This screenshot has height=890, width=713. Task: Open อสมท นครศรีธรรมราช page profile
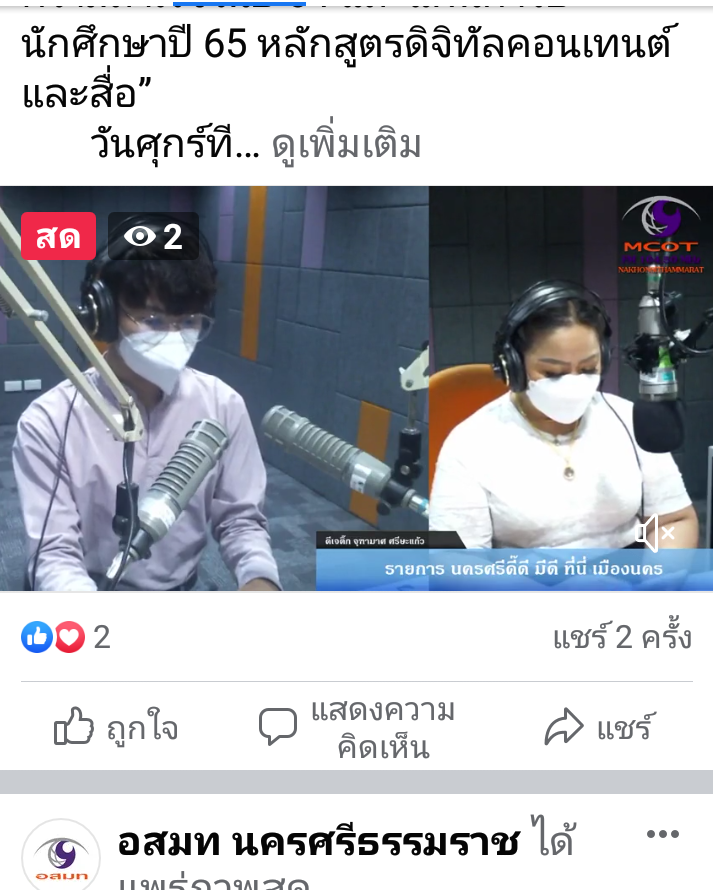(318, 843)
